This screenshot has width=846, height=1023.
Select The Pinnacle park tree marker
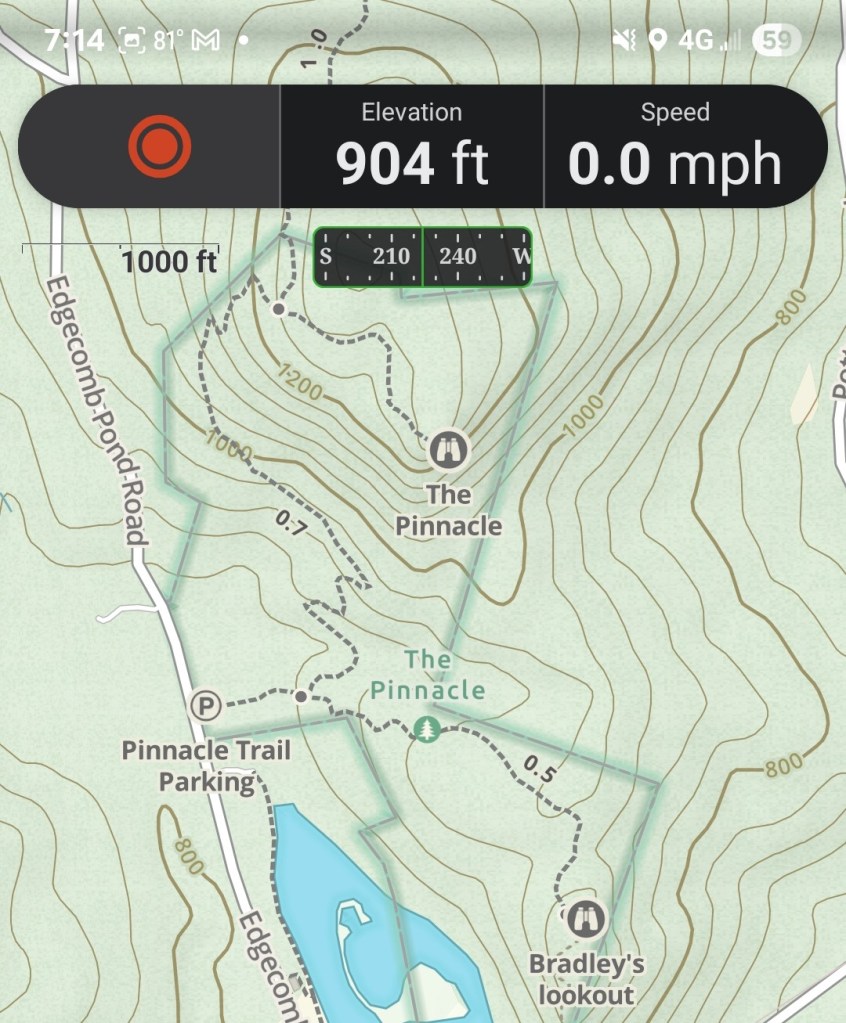pos(427,729)
